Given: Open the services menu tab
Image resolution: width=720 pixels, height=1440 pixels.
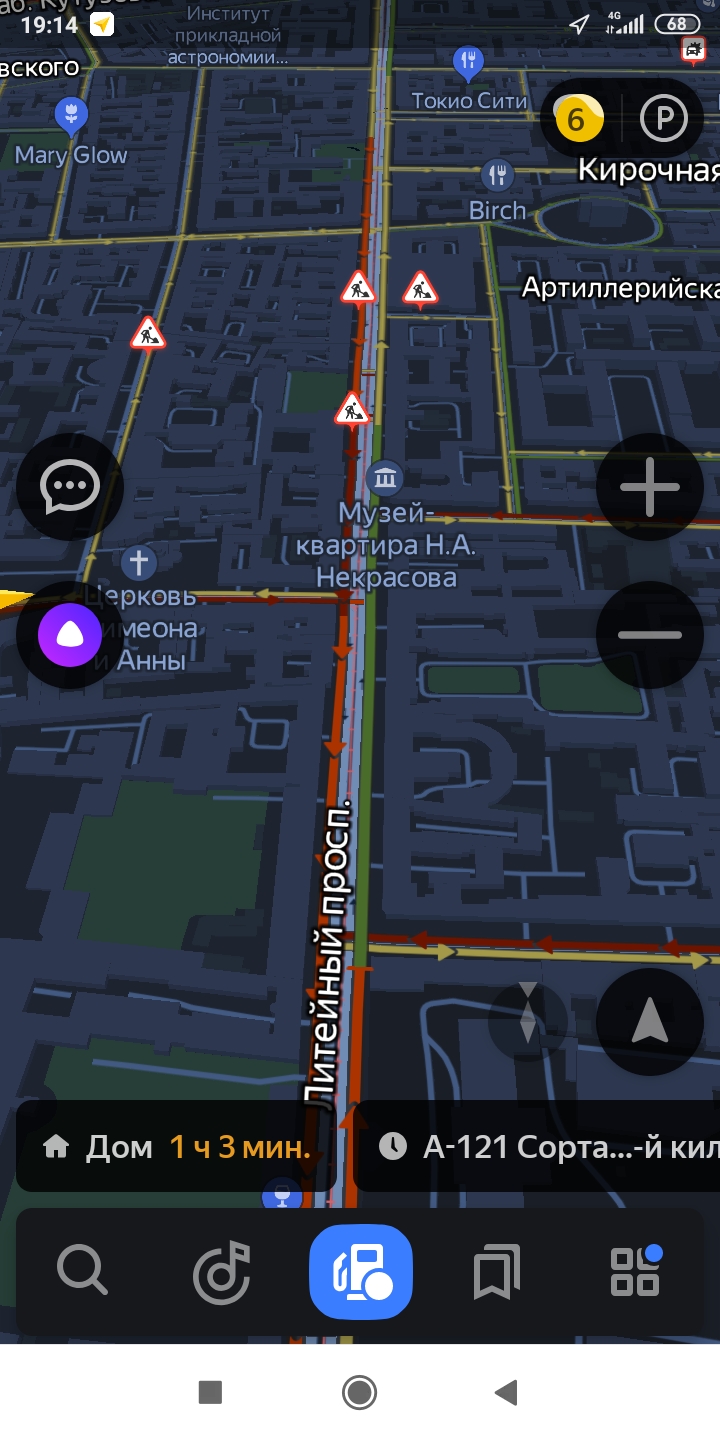Looking at the screenshot, I should pos(636,1272).
